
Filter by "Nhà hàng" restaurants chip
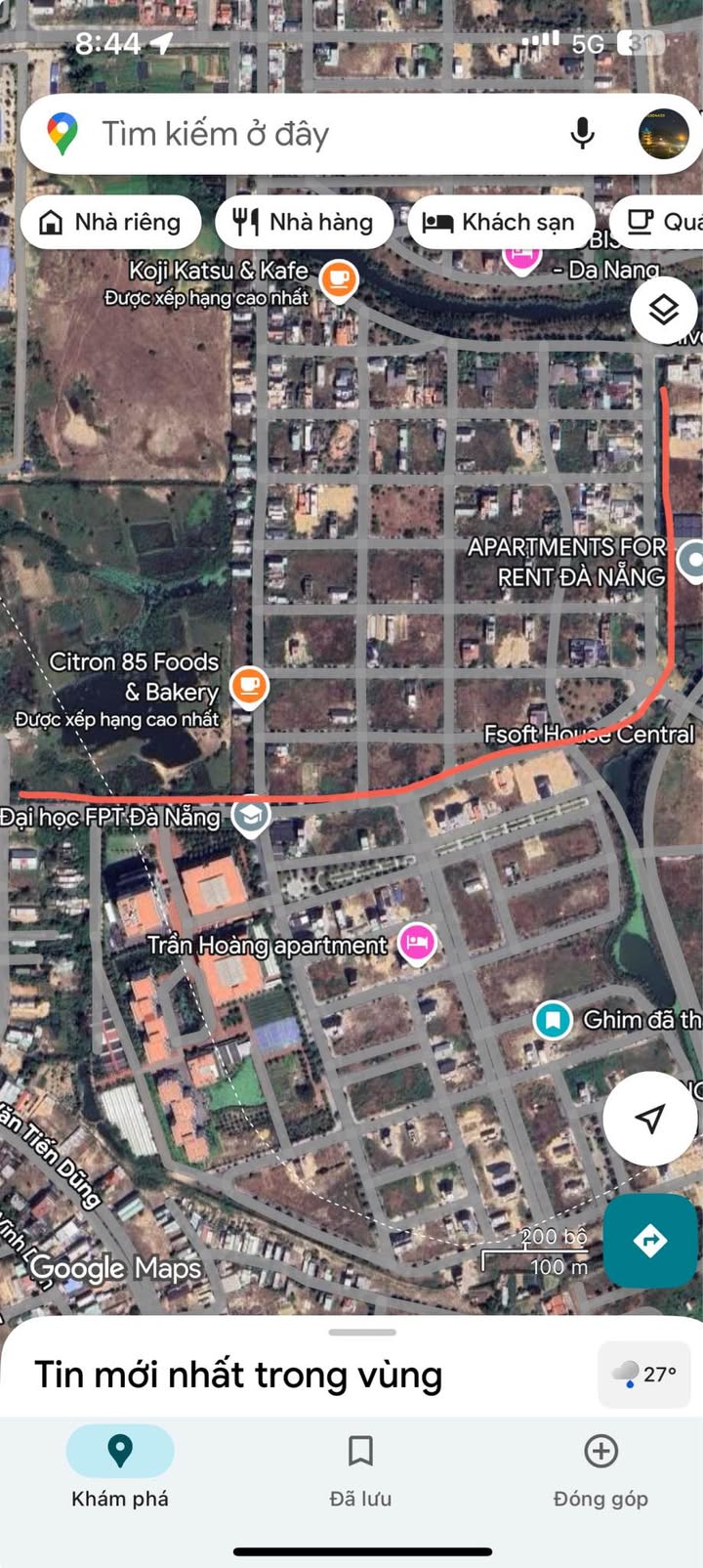pyautogui.click(x=304, y=223)
